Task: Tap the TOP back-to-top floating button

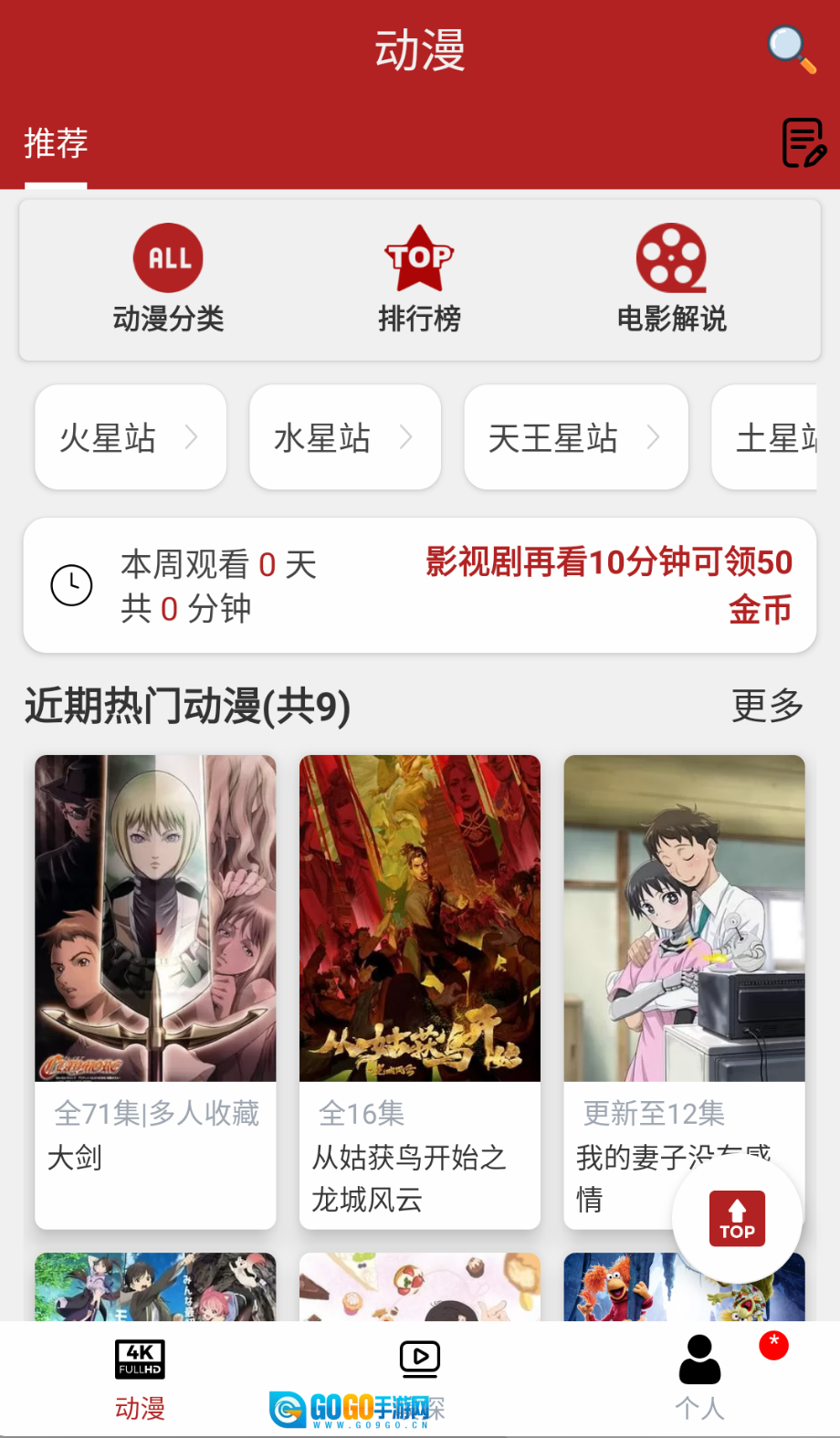Action: [737, 1218]
